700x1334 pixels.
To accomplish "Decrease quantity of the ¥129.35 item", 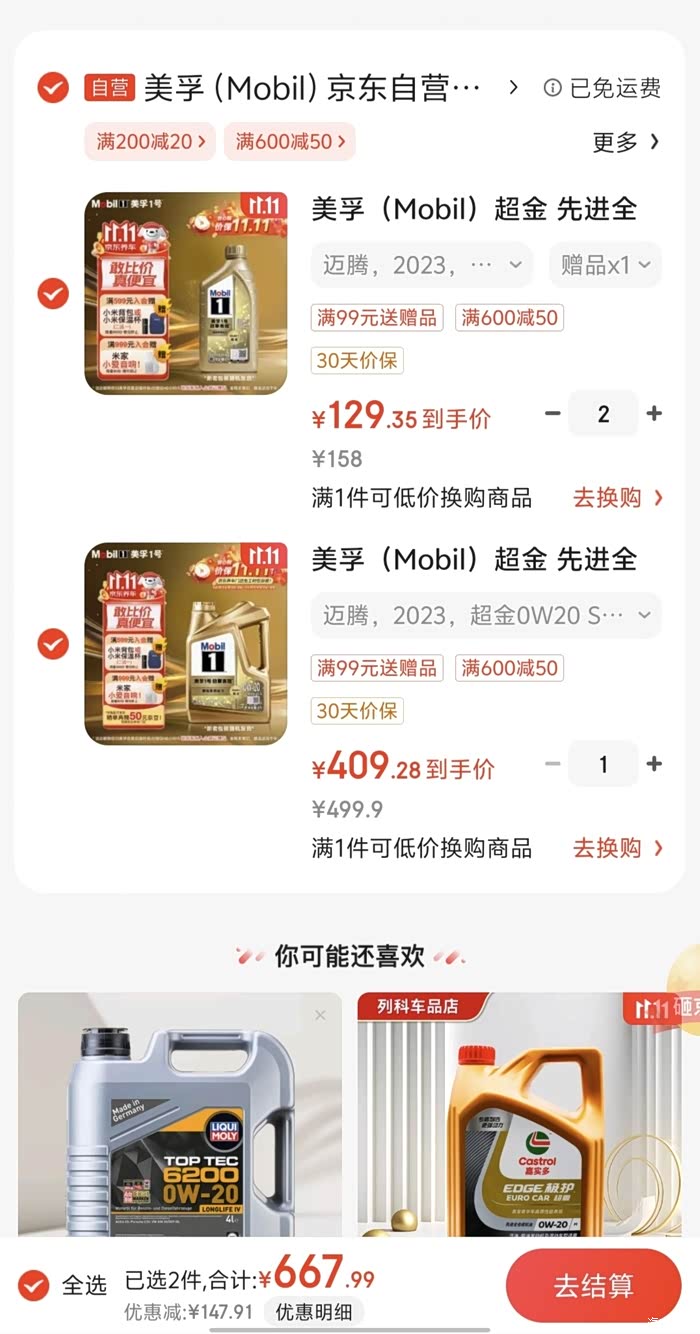I will click(553, 414).
